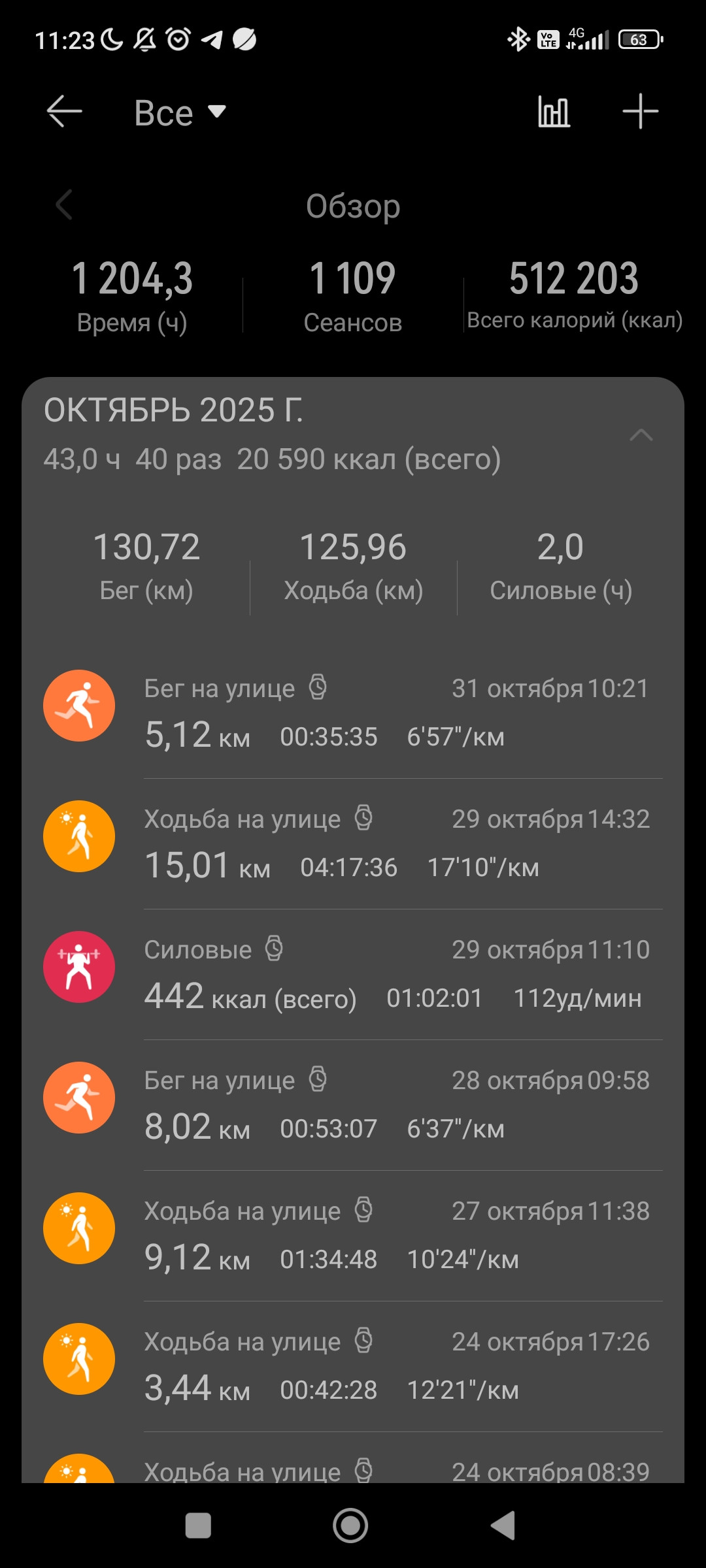Open the 15,01 км walk on 29 октября
This screenshot has width=706, height=1568.
tap(353, 843)
